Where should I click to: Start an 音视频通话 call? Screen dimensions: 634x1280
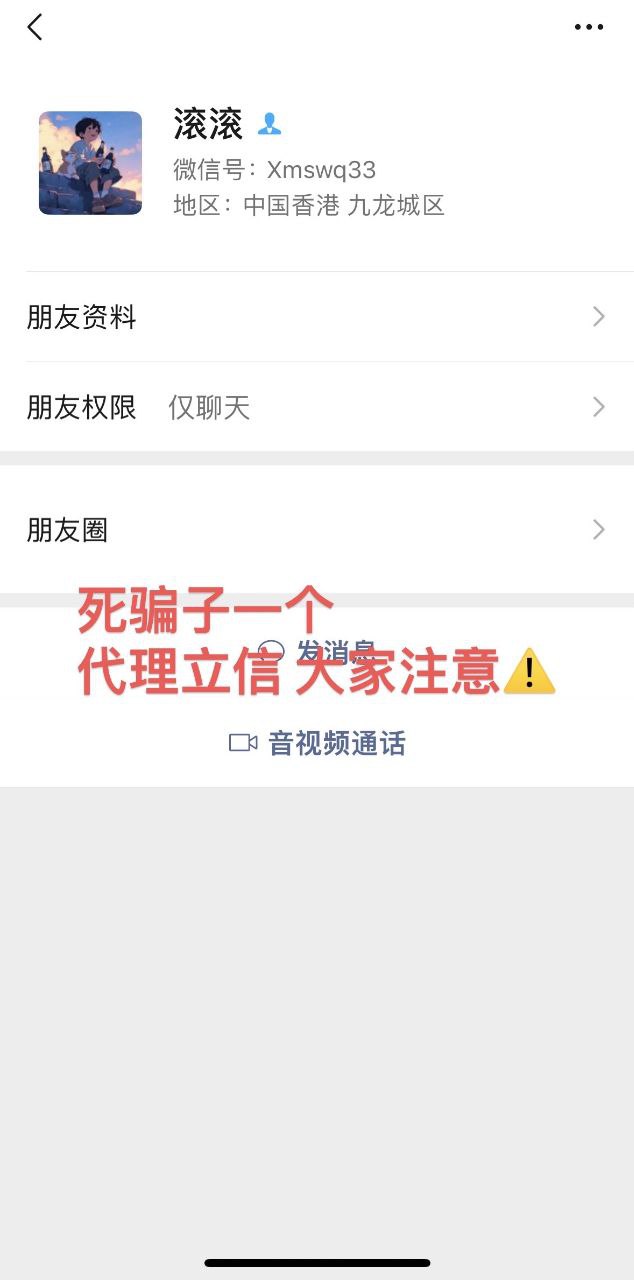click(317, 743)
